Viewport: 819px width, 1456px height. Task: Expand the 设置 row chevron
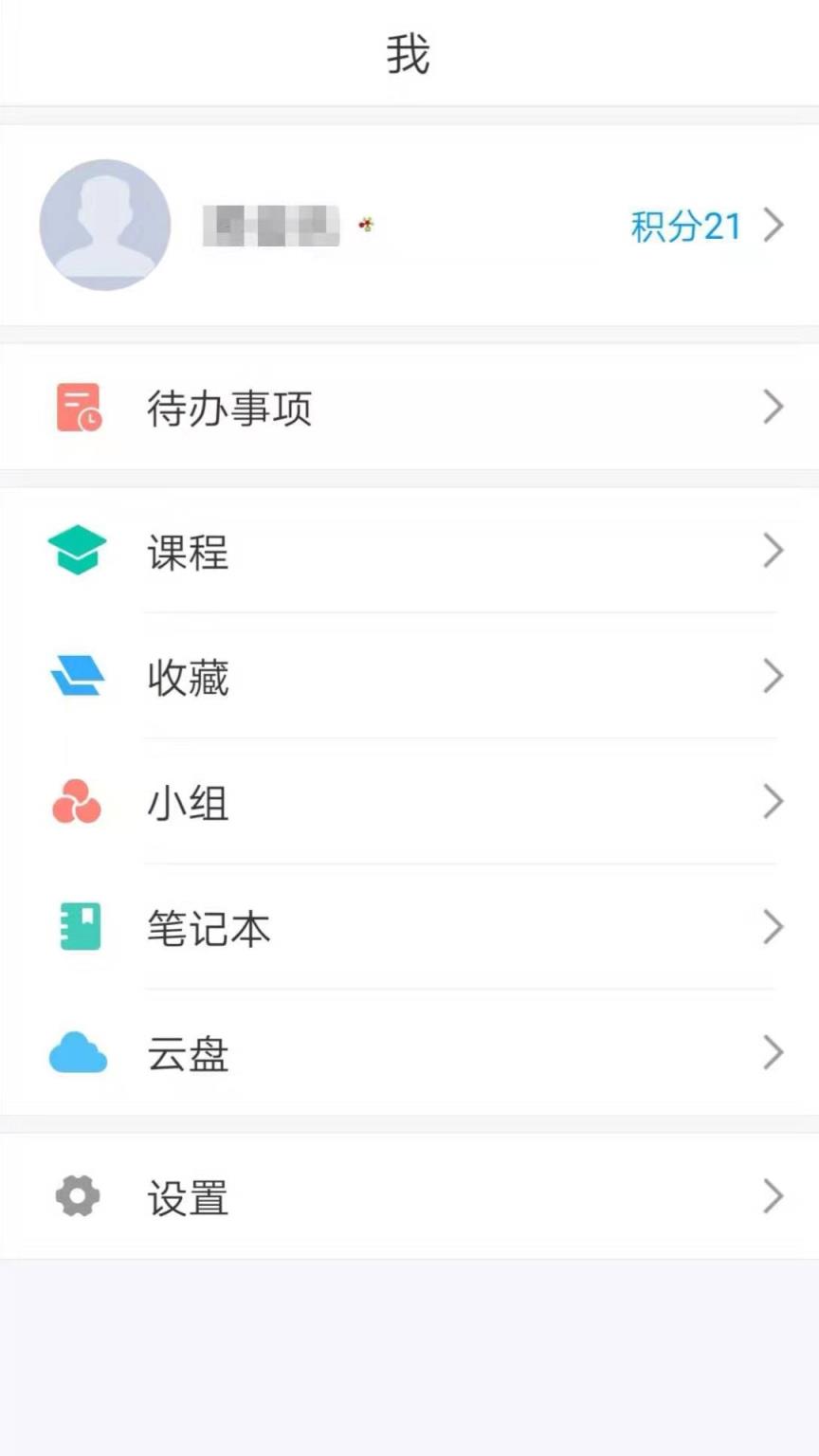(773, 1196)
